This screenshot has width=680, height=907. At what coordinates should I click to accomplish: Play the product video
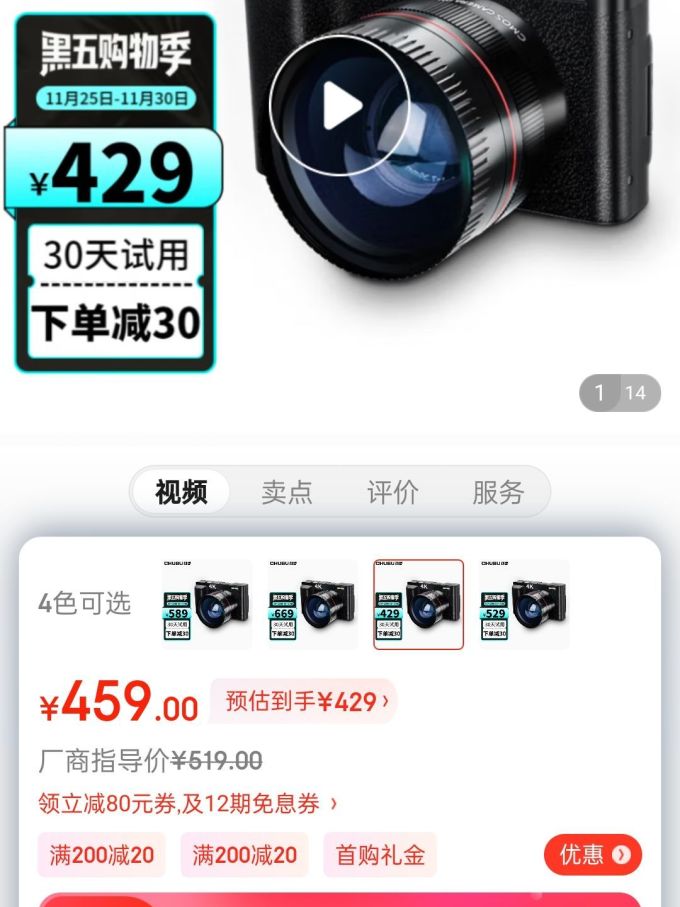(340, 106)
